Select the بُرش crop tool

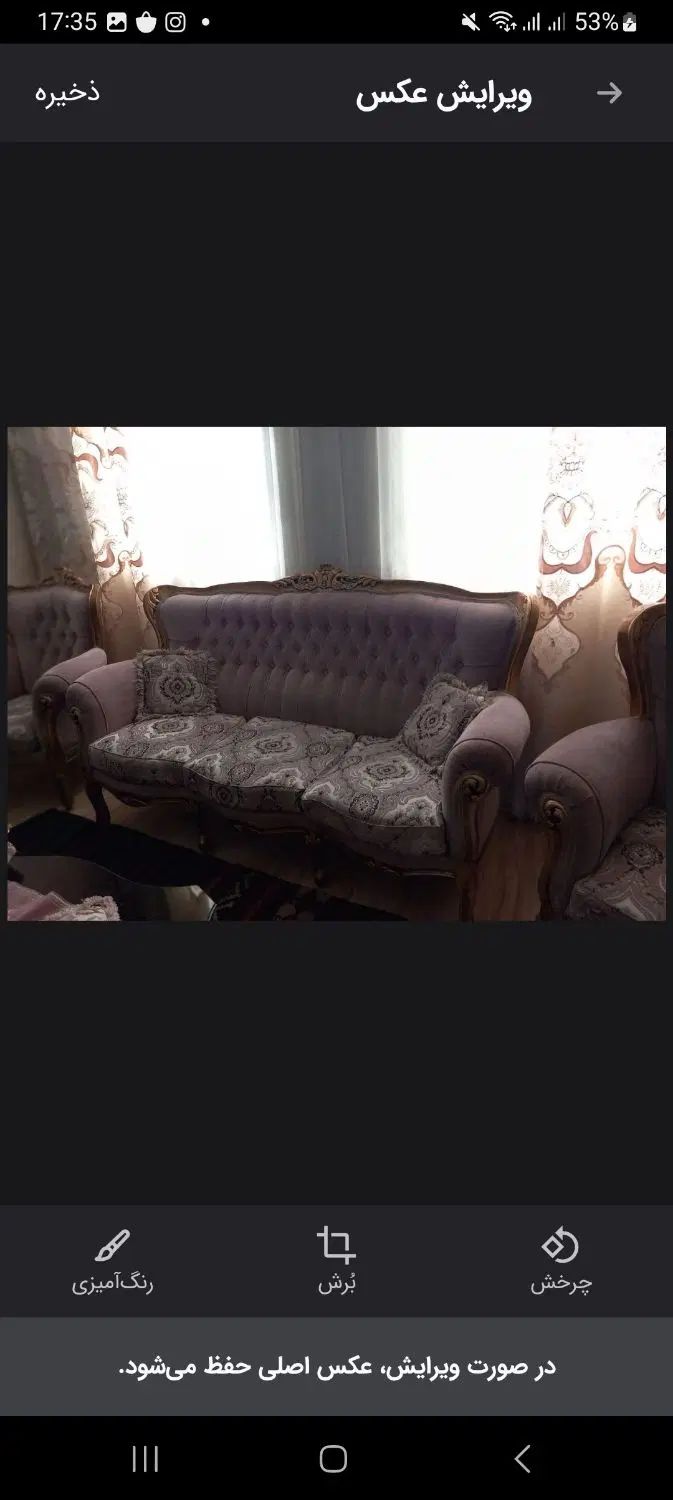336,1261
